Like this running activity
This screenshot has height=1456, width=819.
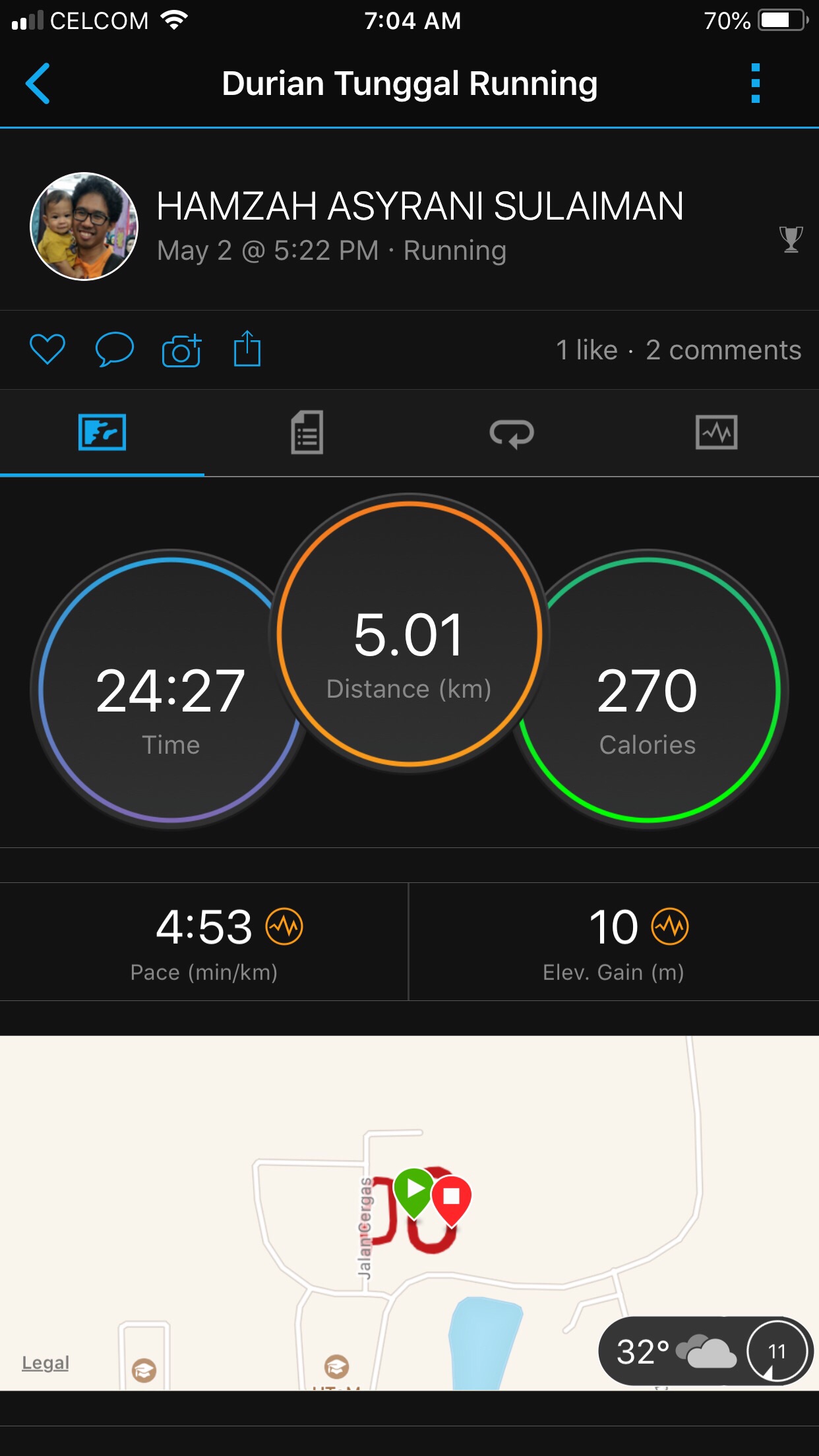47,349
